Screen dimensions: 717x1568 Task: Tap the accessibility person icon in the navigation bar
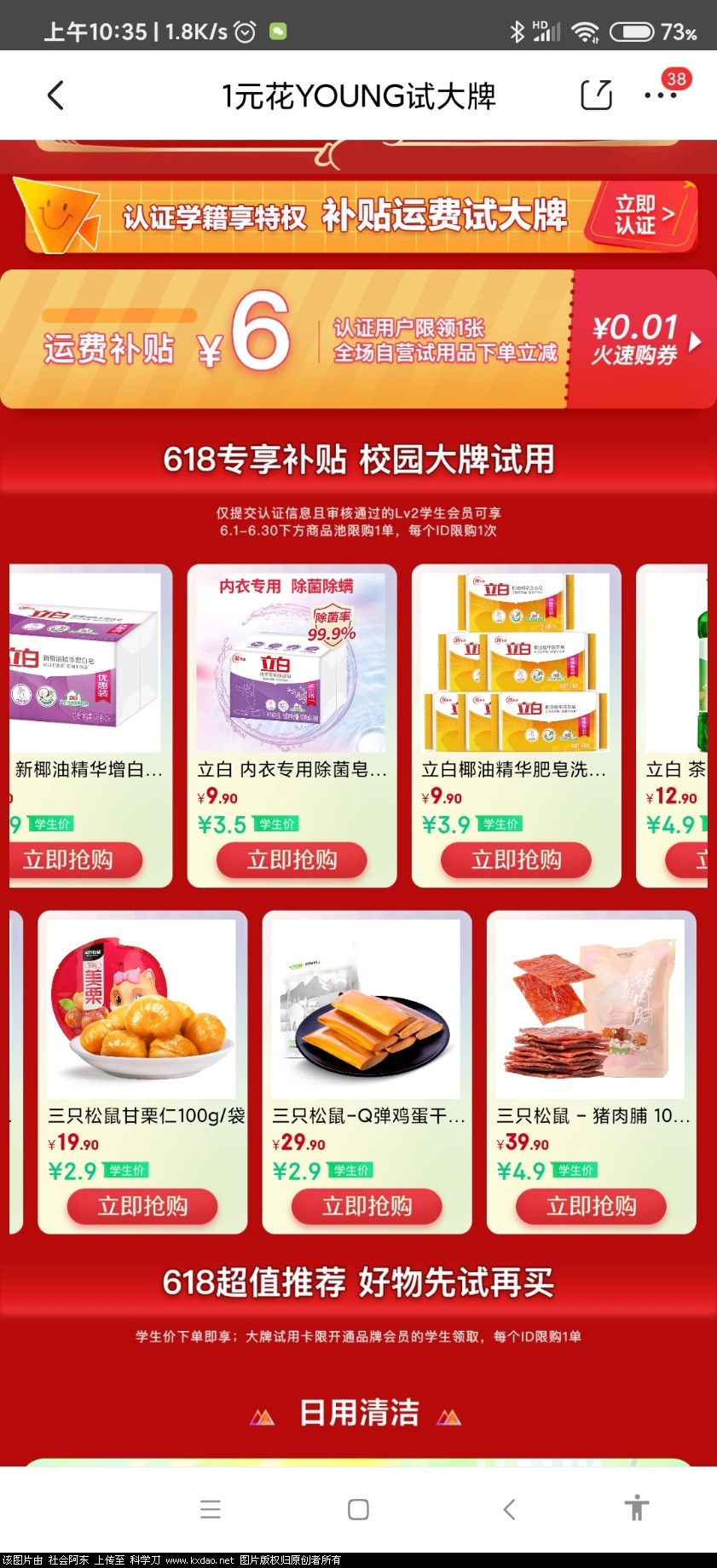(637, 1509)
